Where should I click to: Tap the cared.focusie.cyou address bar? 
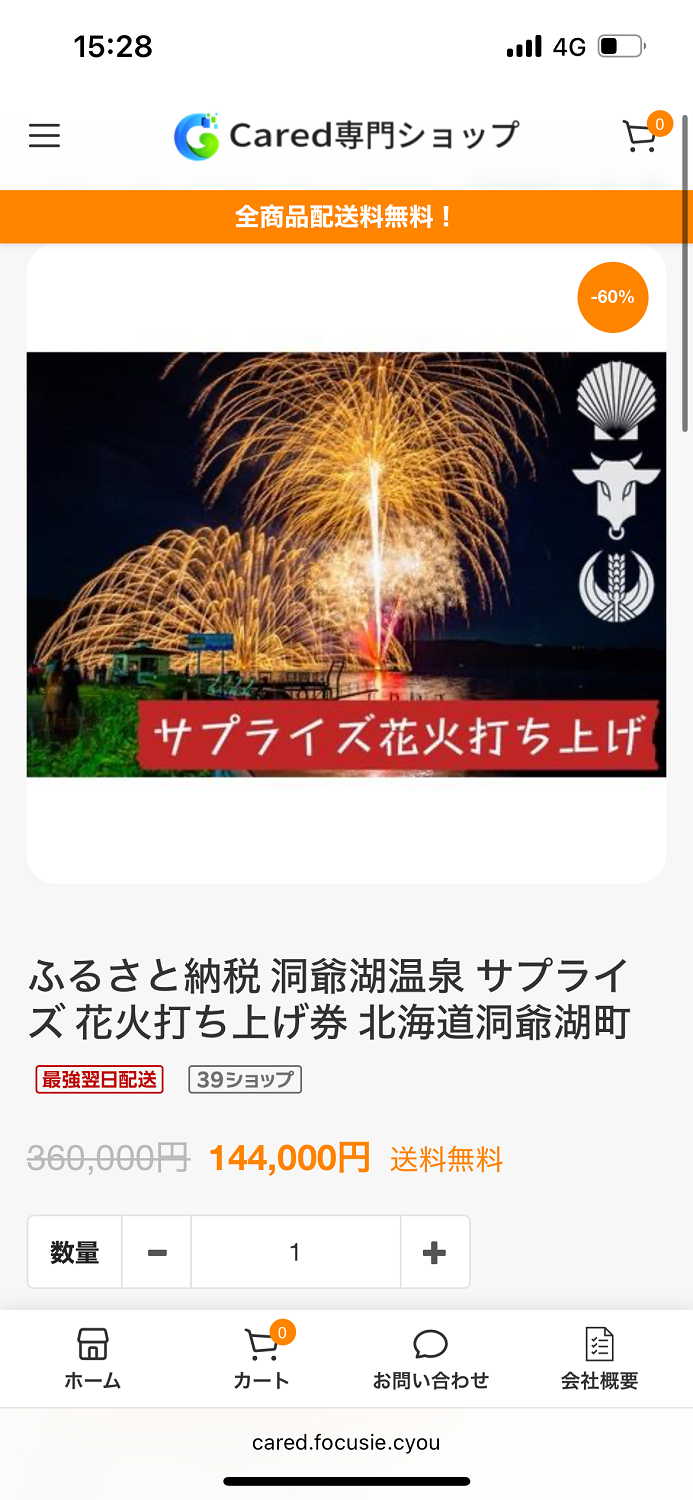point(346,1442)
